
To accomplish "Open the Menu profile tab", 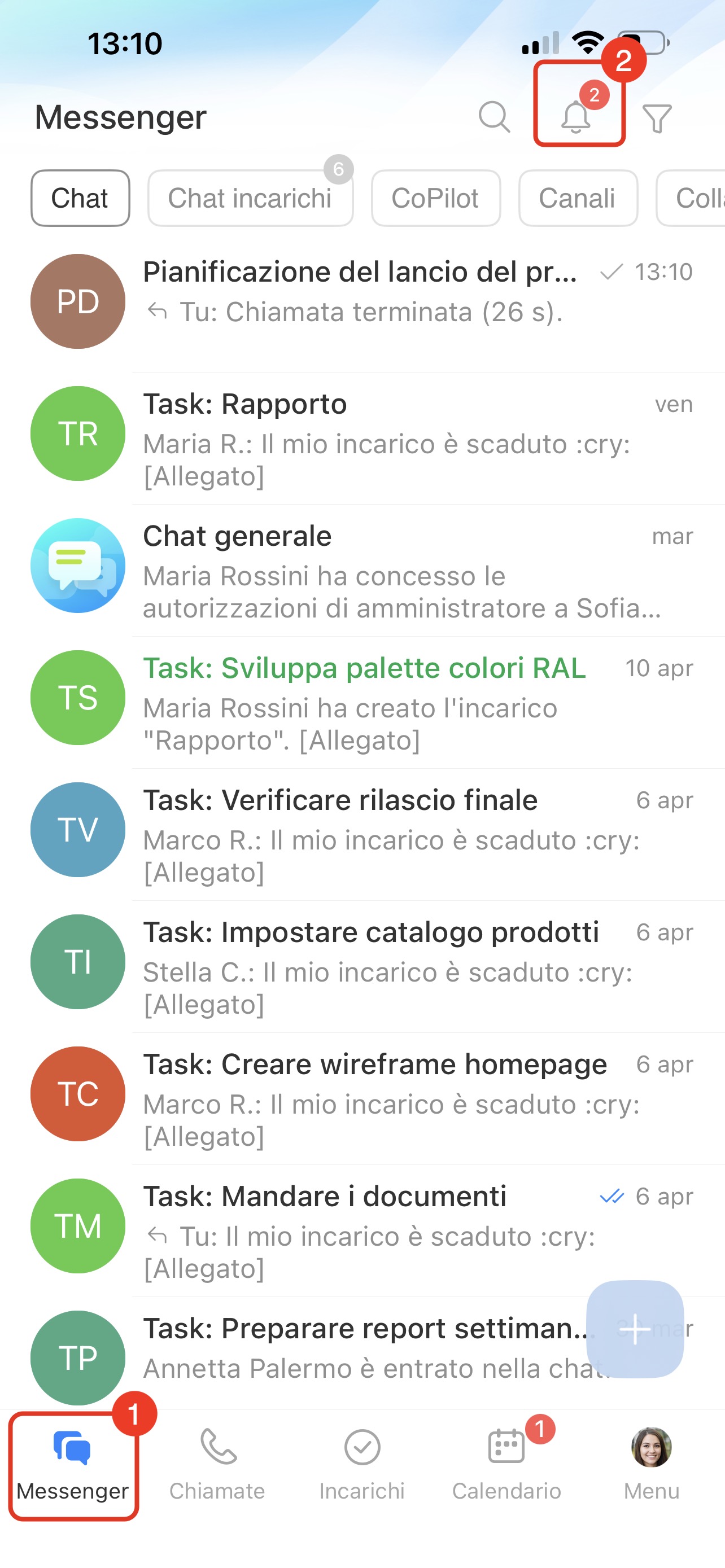I will (652, 1464).
